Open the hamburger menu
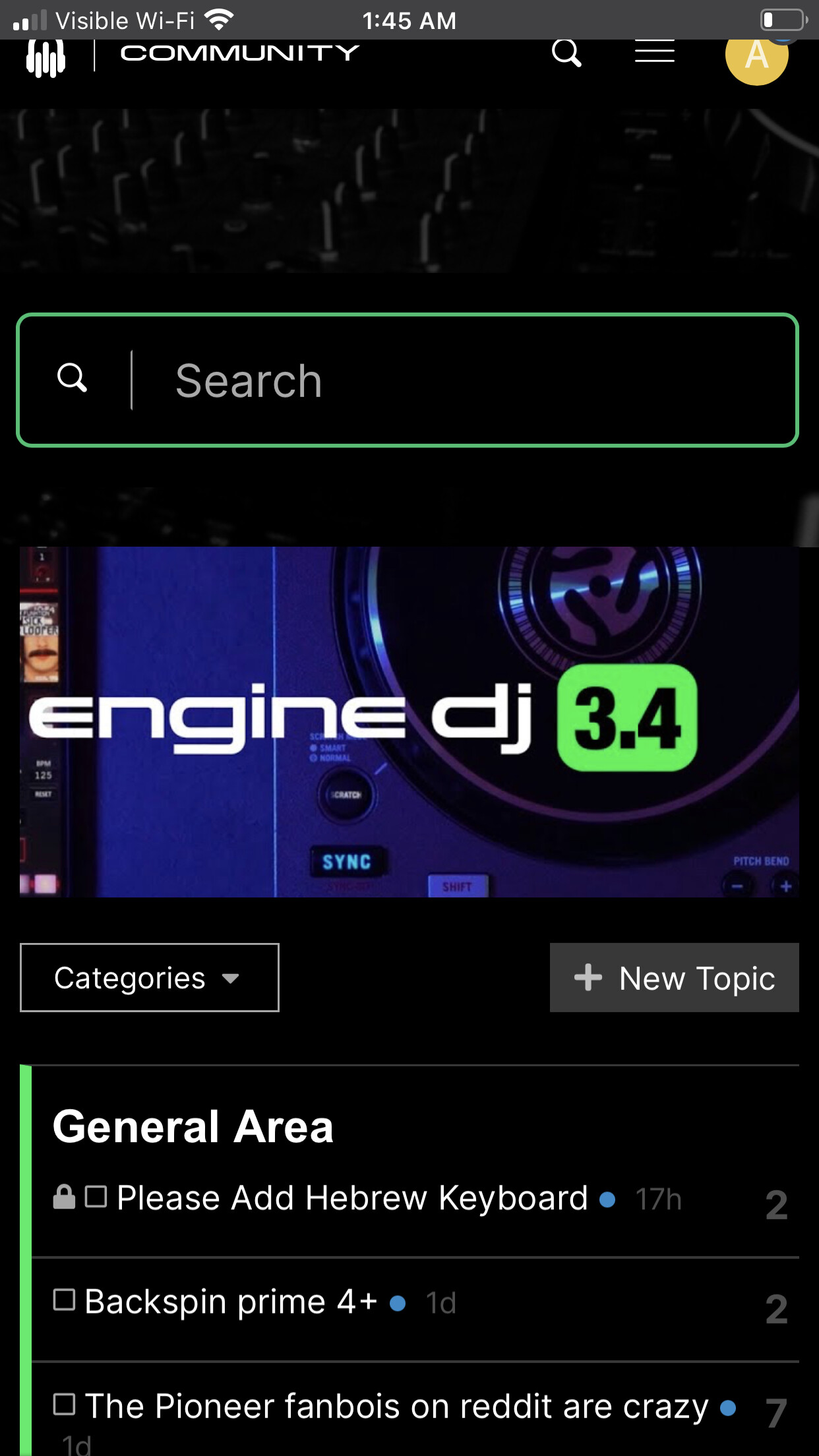Screen dimensions: 819x1456 655,51
